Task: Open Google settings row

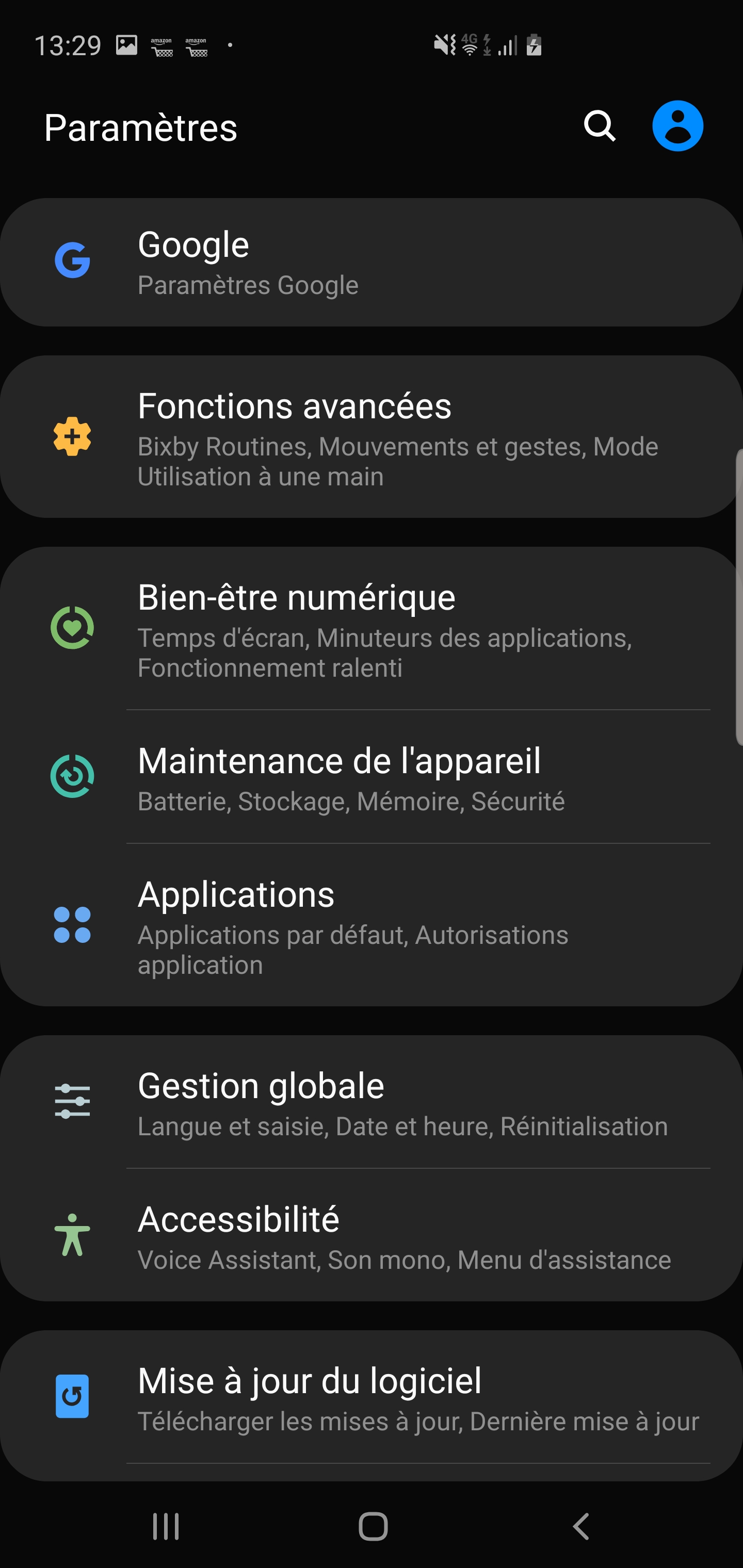Action: click(372, 263)
